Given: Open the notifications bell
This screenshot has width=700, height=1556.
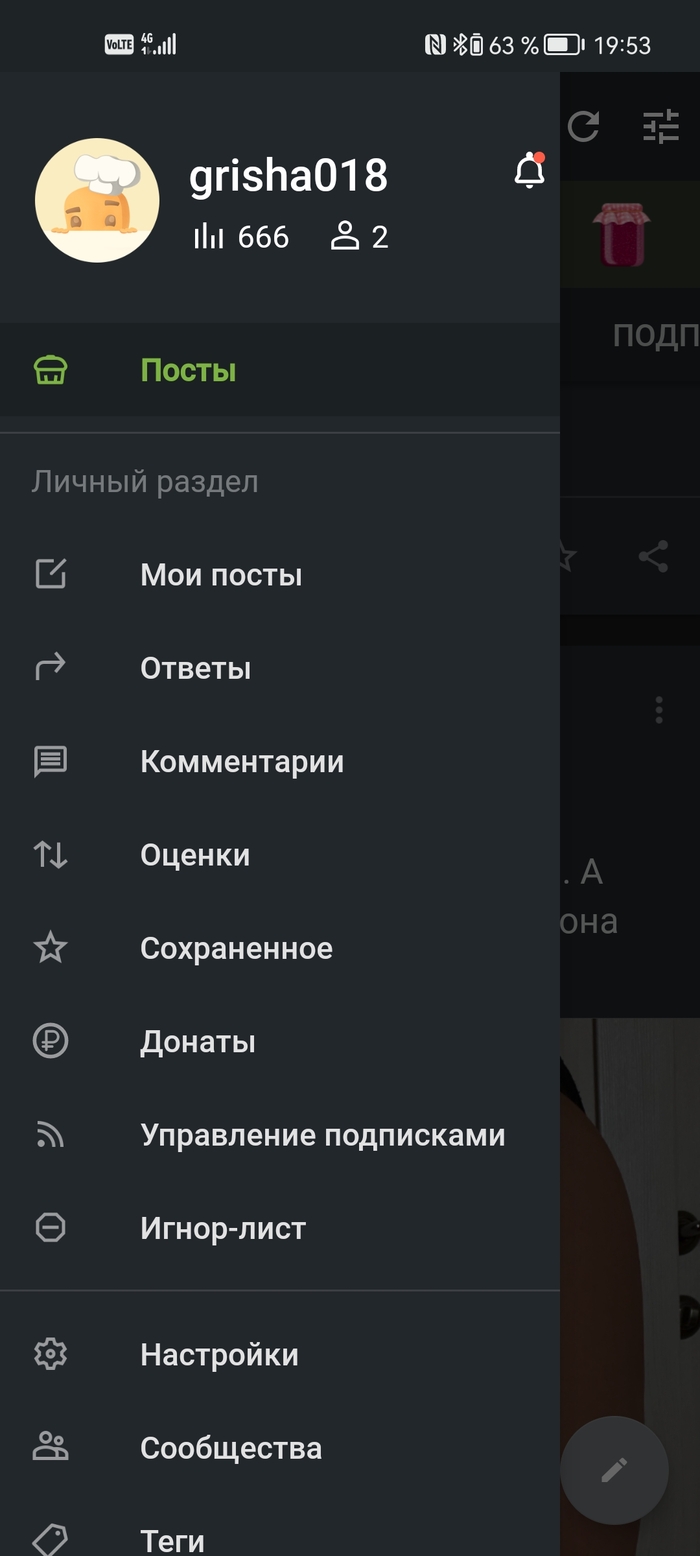Looking at the screenshot, I should [x=529, y=172].
